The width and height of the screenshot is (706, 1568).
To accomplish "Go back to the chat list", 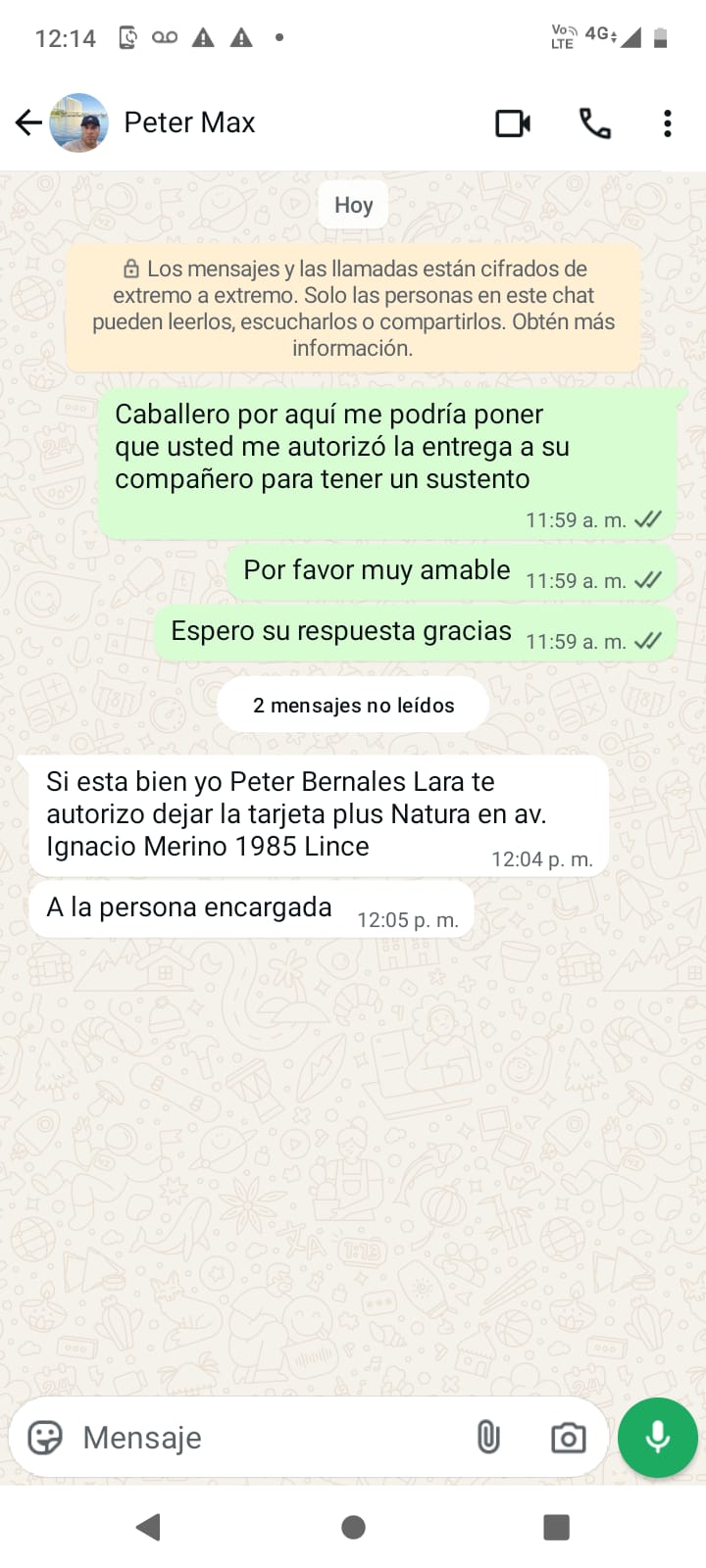I will (28, 122).
